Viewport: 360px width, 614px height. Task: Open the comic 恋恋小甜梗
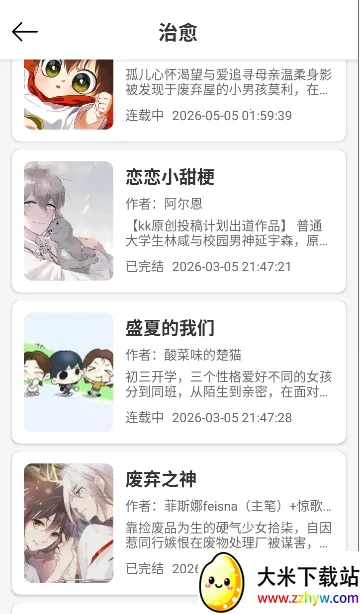coord(179,221)
